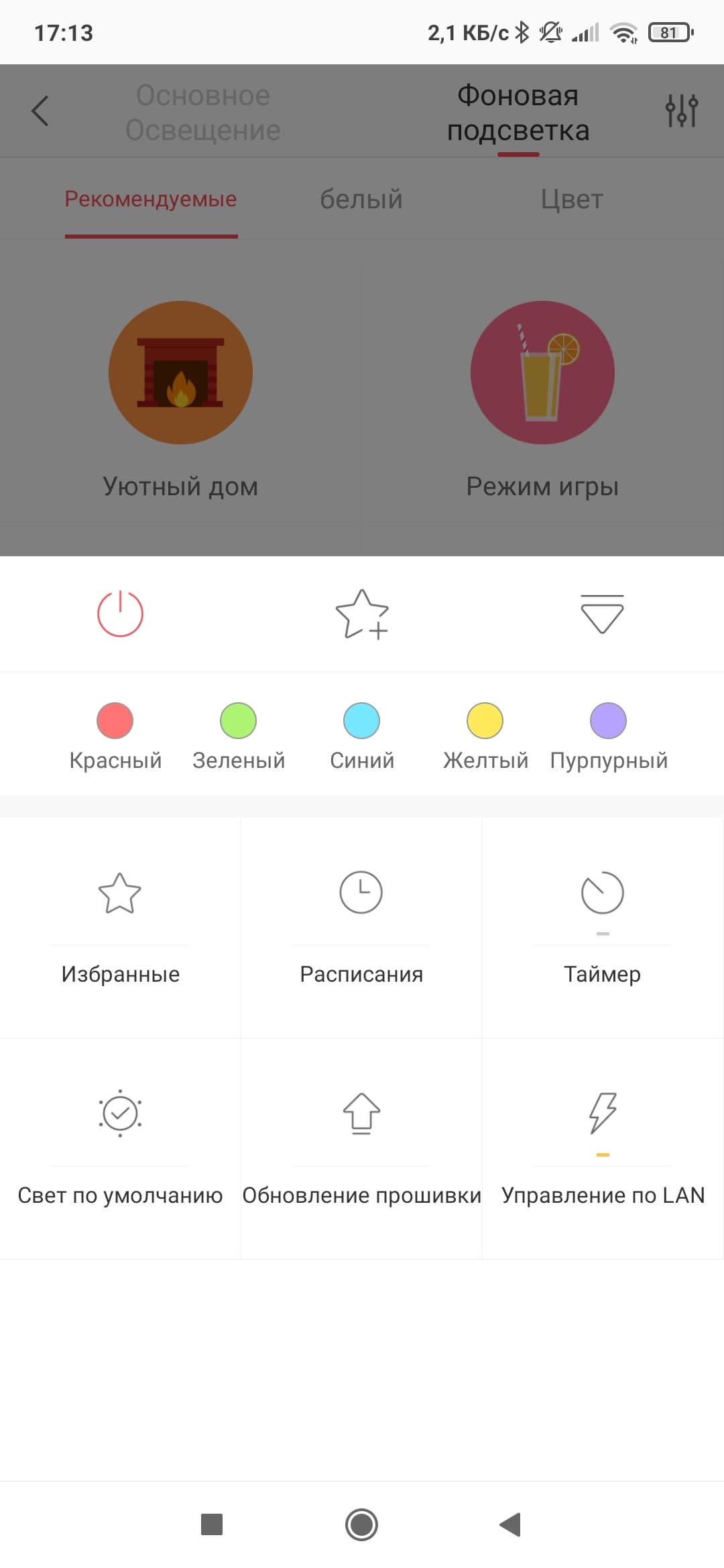The width and height of the screenshot is (724, 1568).
Task: Go to the system home screen
Action: click(x=361, y=1524)
